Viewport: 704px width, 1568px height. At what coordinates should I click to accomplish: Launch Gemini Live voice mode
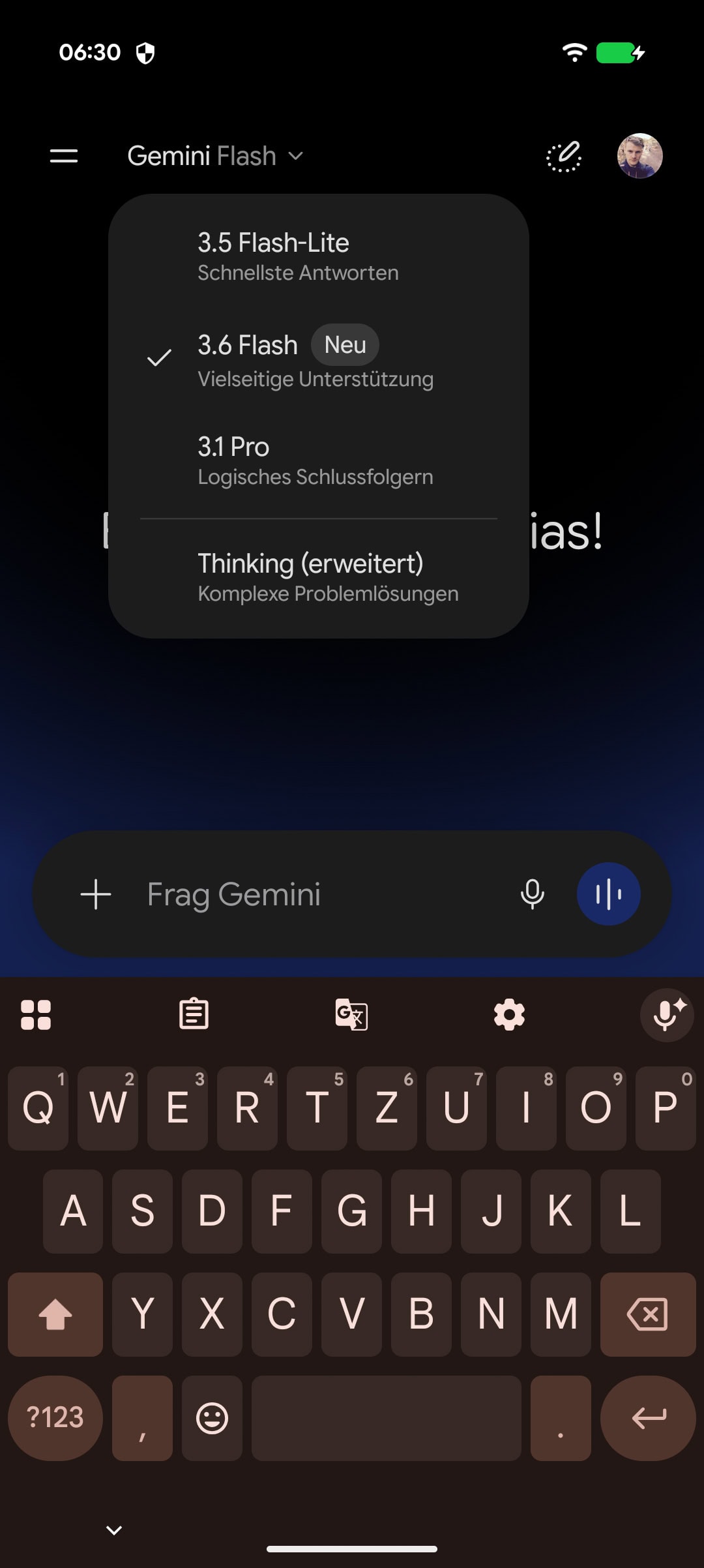tap(609, 894)
